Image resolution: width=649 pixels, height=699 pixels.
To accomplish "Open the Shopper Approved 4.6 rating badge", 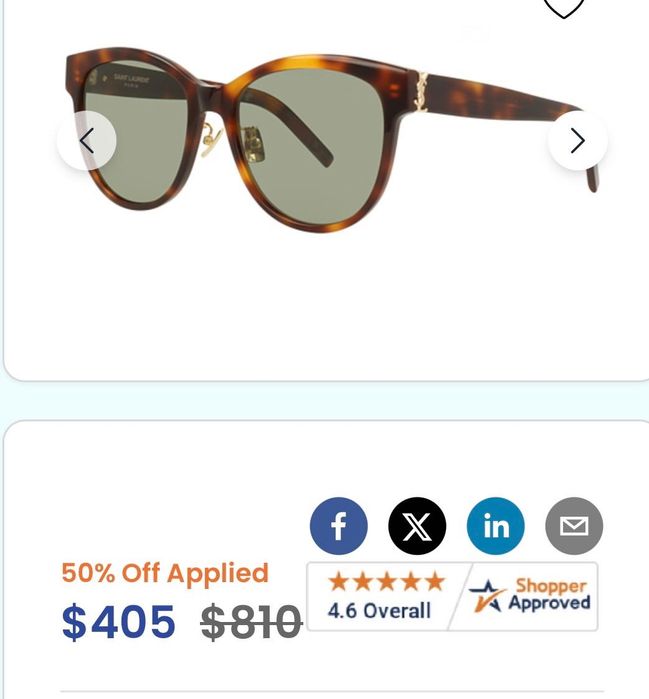I will click(452, 597).
